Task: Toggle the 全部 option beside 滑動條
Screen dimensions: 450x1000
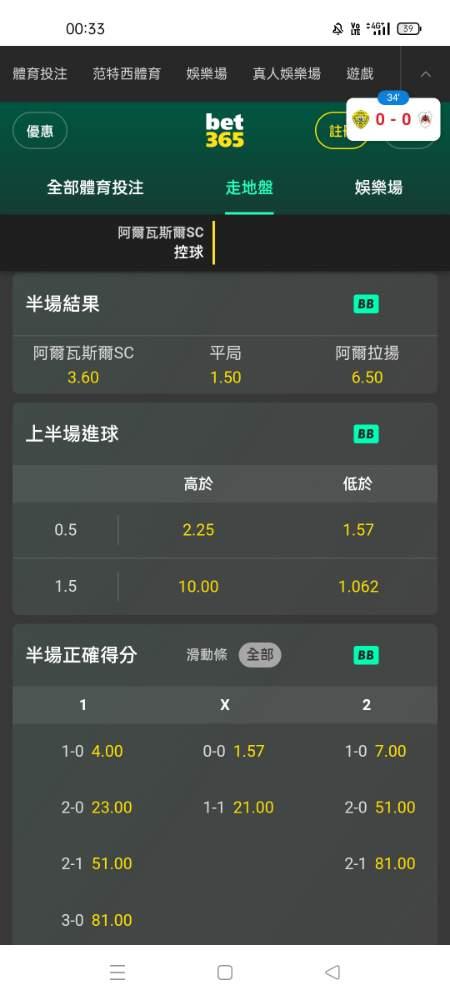Action: [x=259, y=655]
